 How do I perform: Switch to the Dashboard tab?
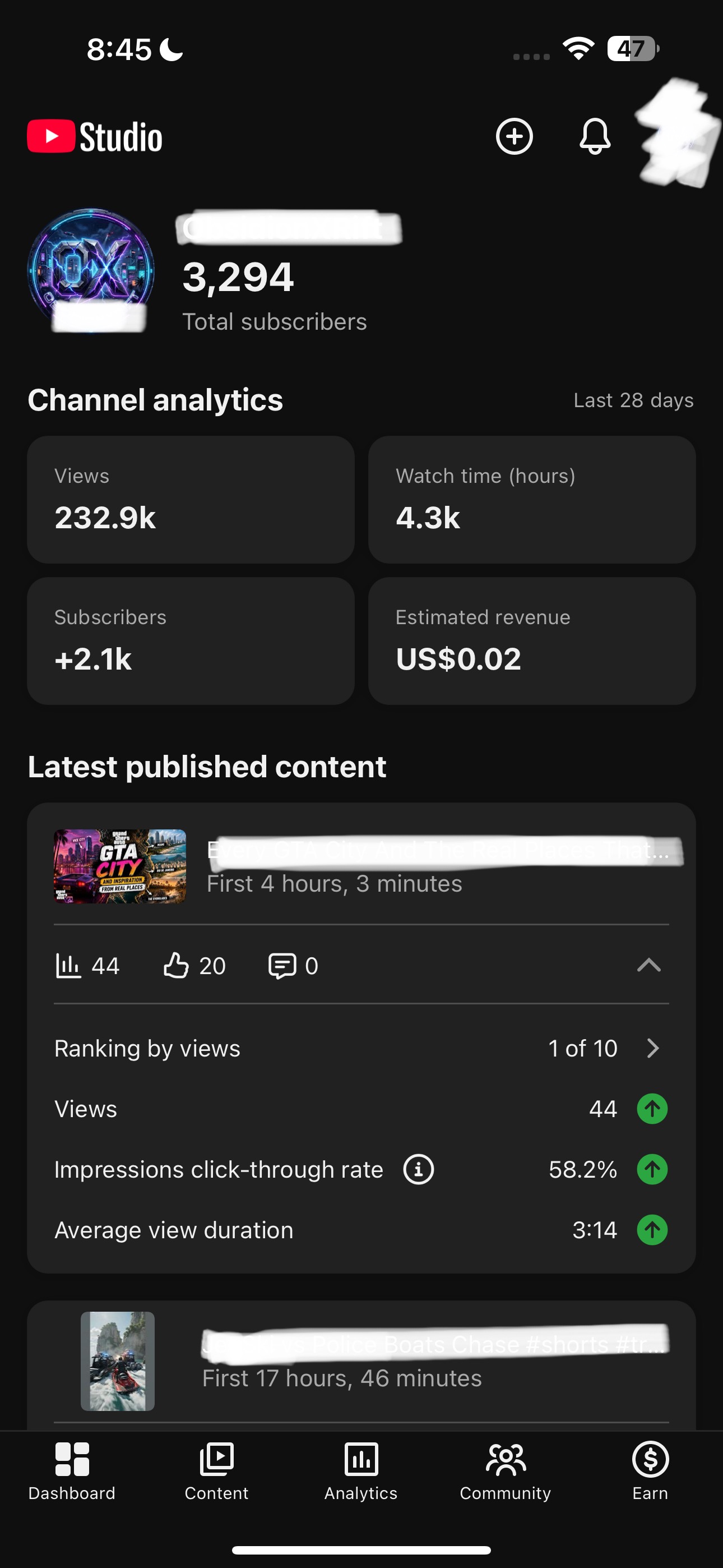(72, 1471)
